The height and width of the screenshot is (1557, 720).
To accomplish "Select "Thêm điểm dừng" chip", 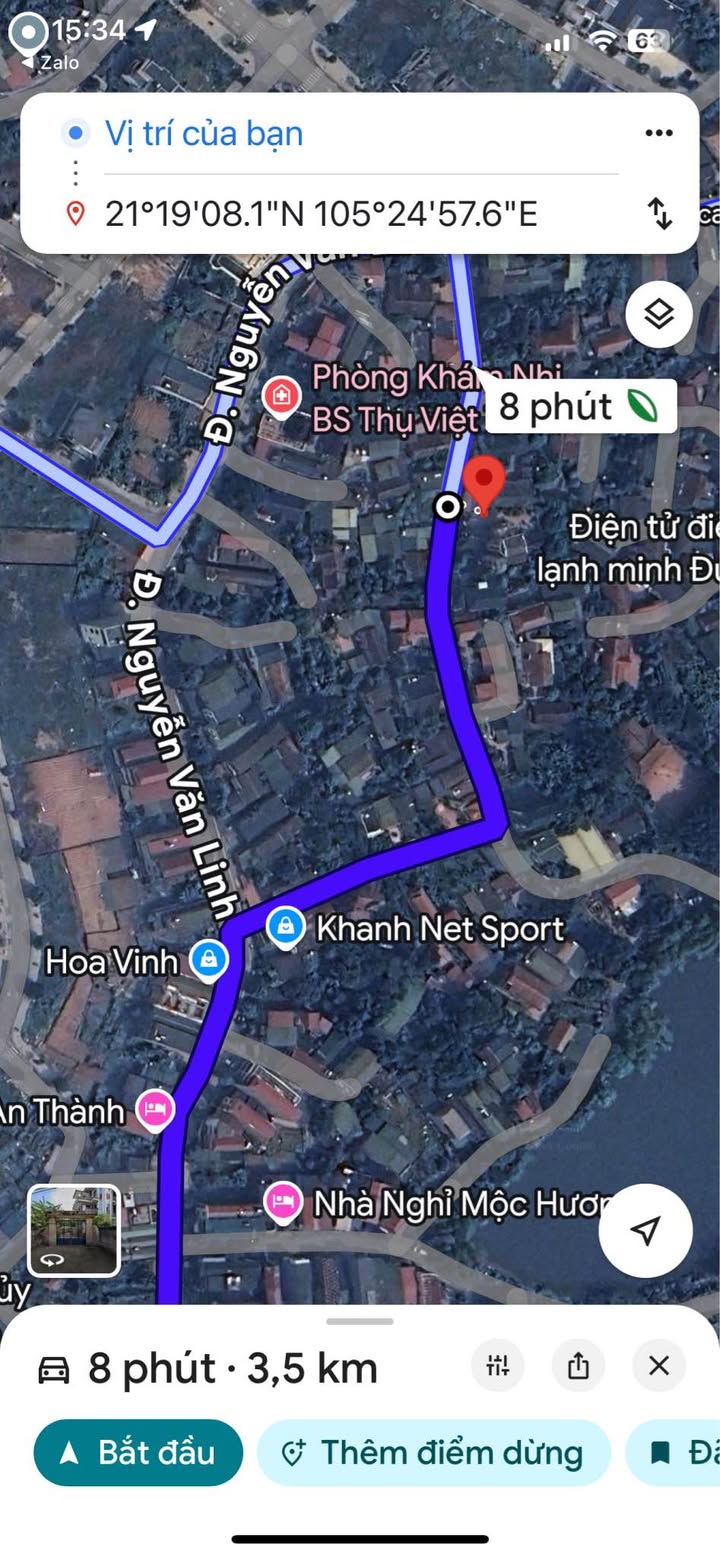I will click(x=433, y=1452).
